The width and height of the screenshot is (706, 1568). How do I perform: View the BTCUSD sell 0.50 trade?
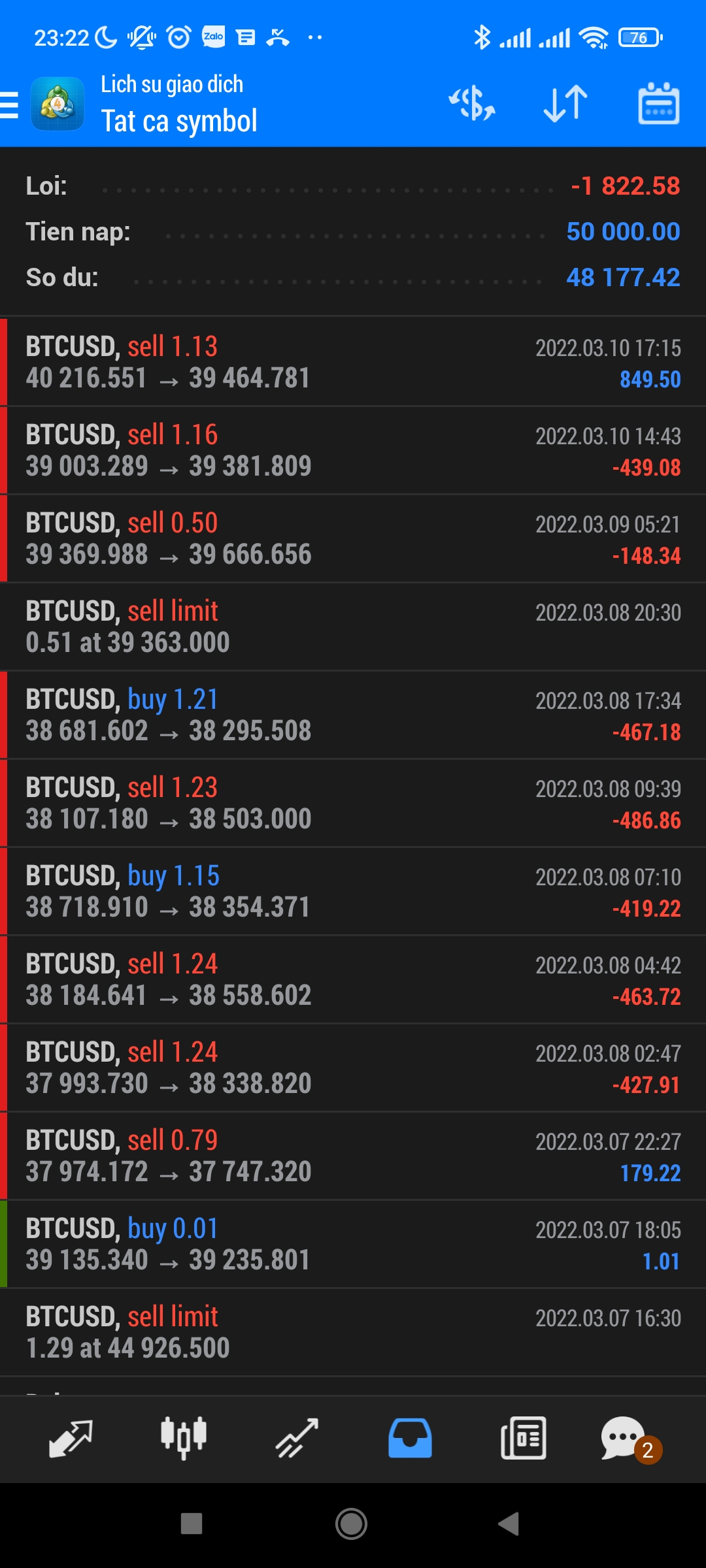tap(353, 538)
